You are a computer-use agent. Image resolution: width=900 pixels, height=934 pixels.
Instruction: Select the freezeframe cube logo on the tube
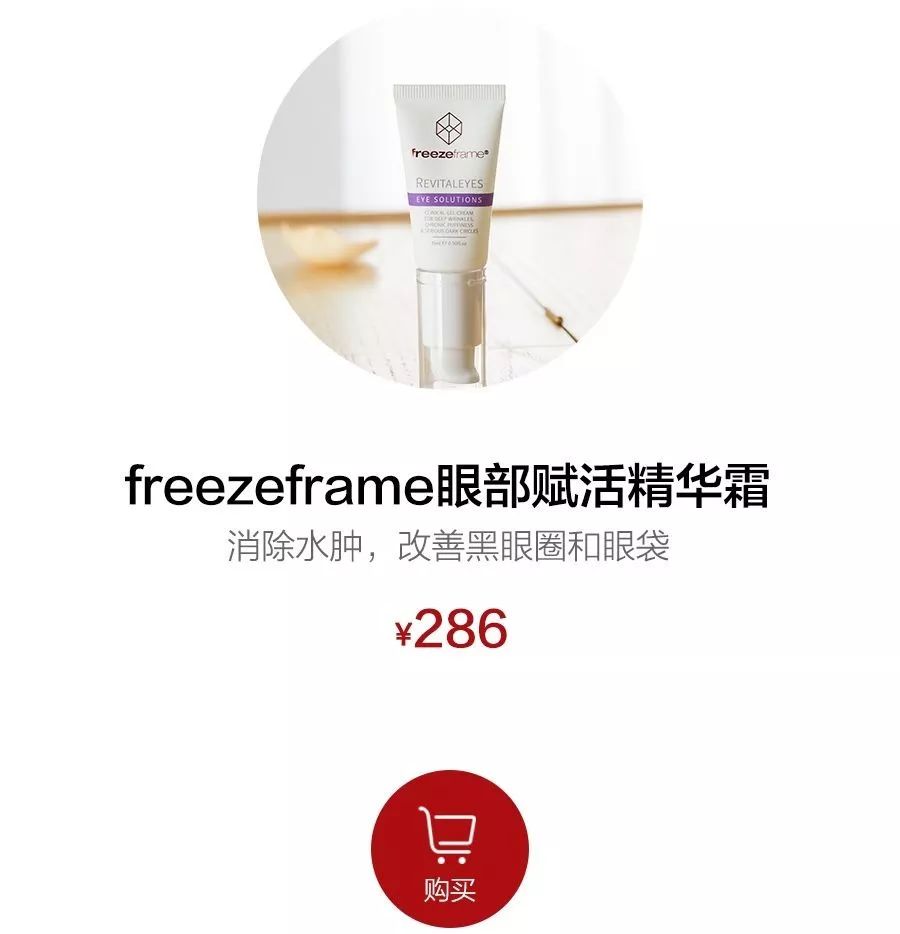point(451,130)
